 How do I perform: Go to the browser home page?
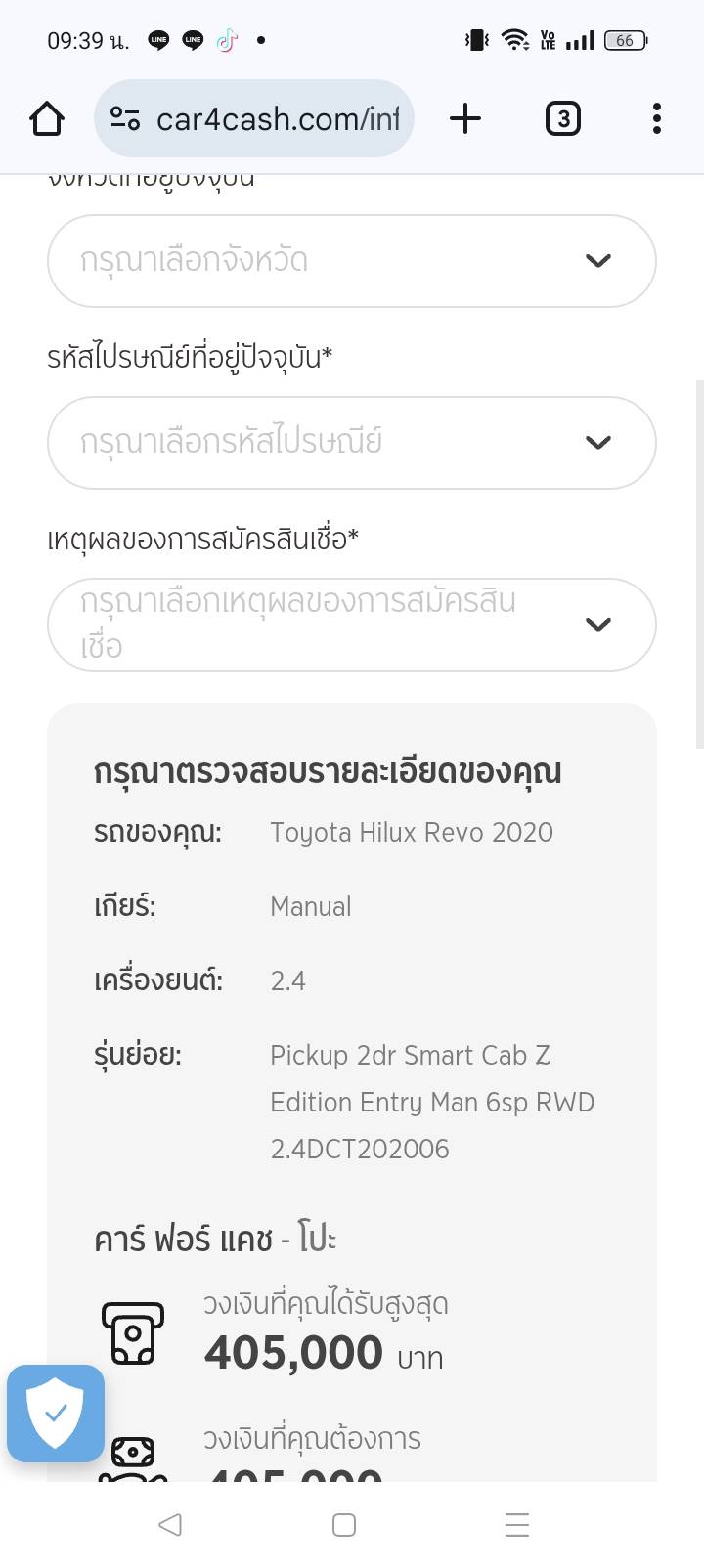pos(47,119)
